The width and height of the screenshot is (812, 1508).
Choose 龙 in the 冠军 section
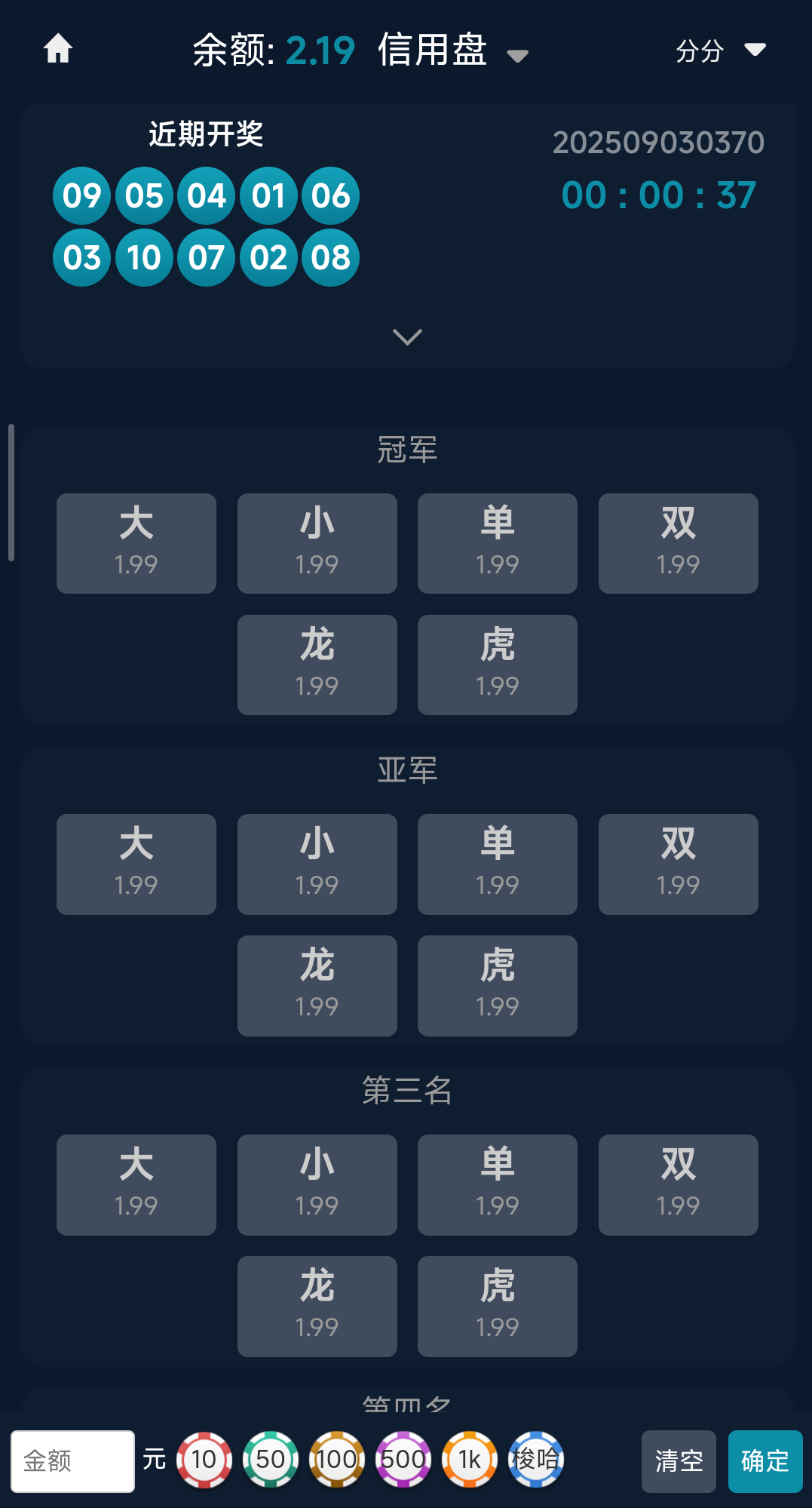[317, 665]
